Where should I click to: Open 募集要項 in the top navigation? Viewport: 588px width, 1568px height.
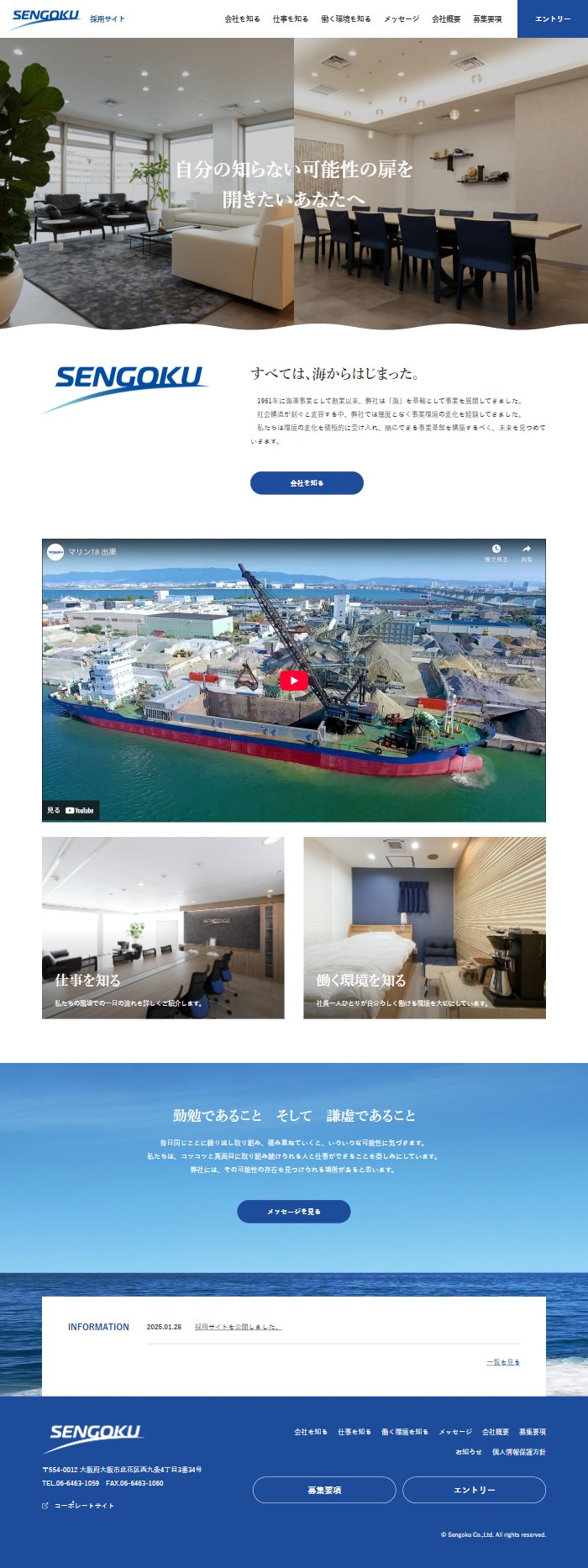point(487,18)
